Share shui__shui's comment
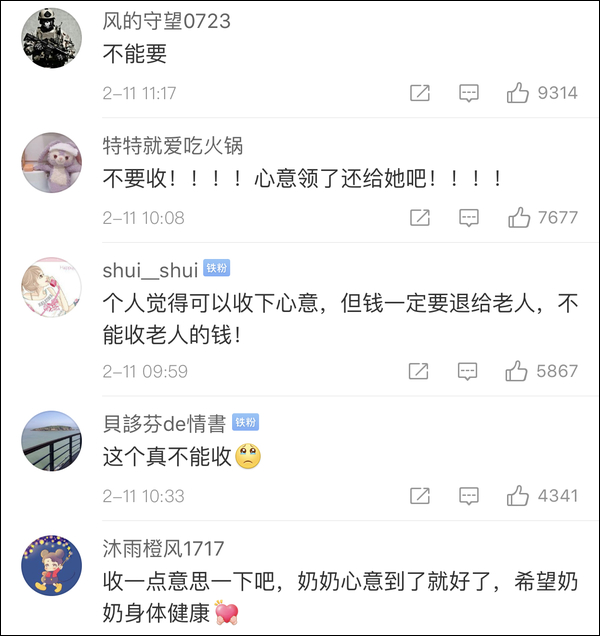 coord(420,371)
